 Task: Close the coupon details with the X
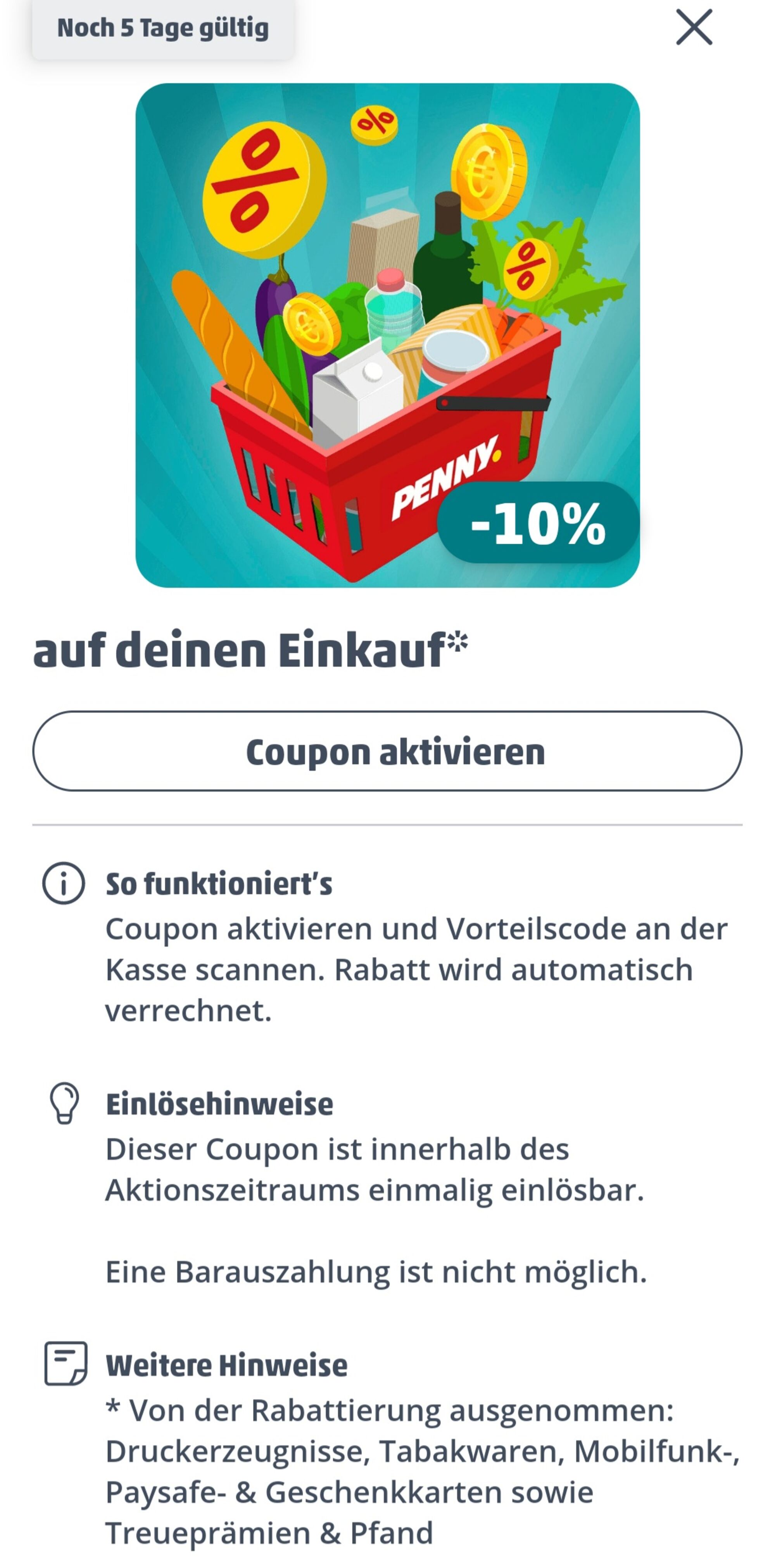pyautogui.click(x=694, y=27)
